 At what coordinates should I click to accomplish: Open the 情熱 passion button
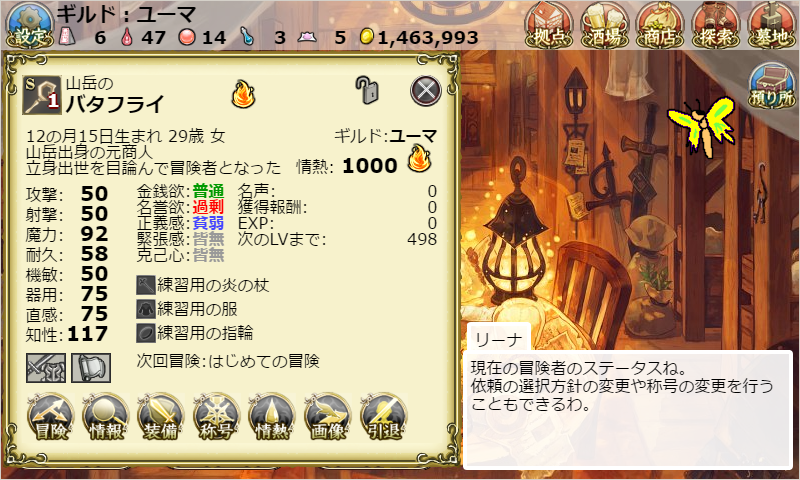pos(272,417)
